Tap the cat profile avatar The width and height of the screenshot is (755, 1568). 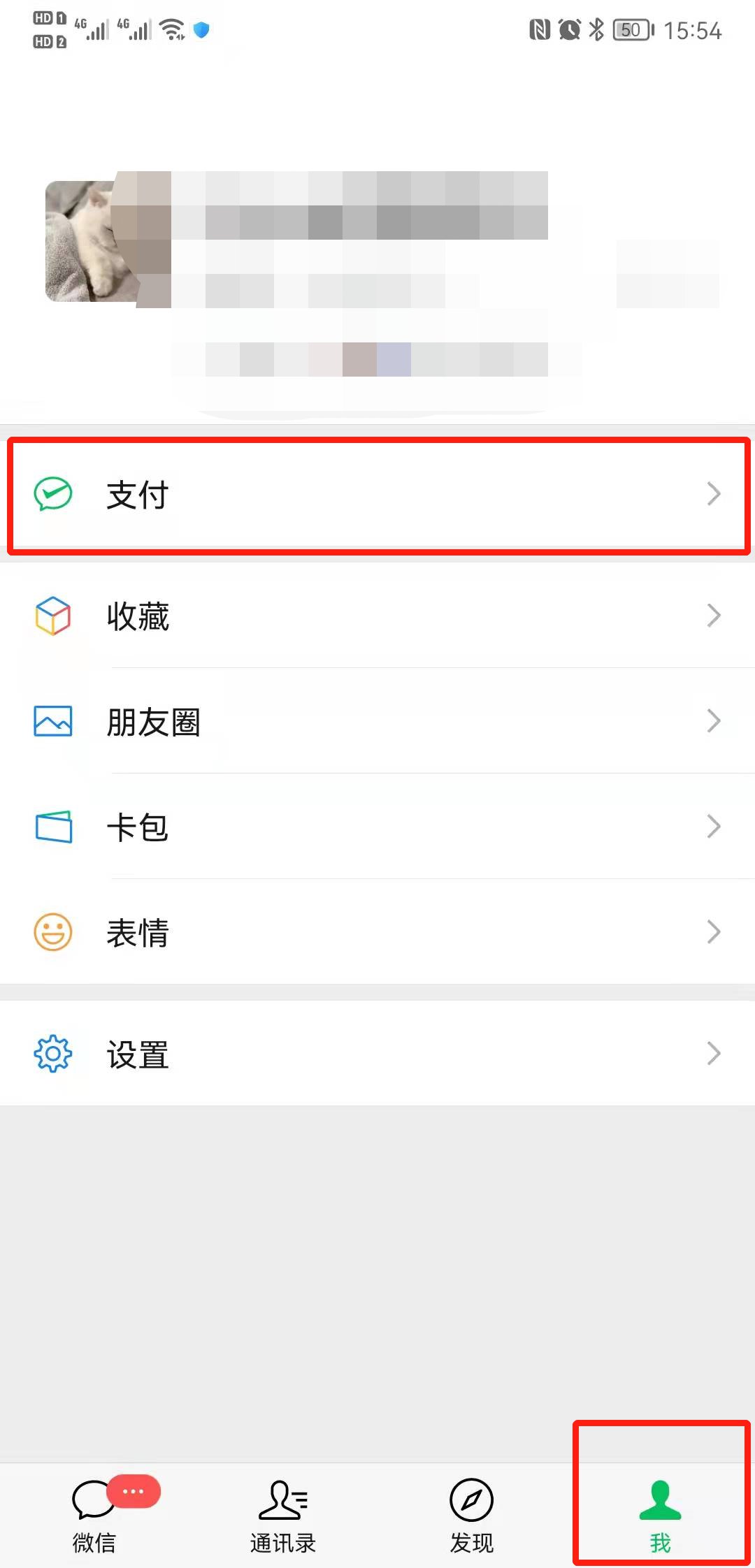point(91,241)
